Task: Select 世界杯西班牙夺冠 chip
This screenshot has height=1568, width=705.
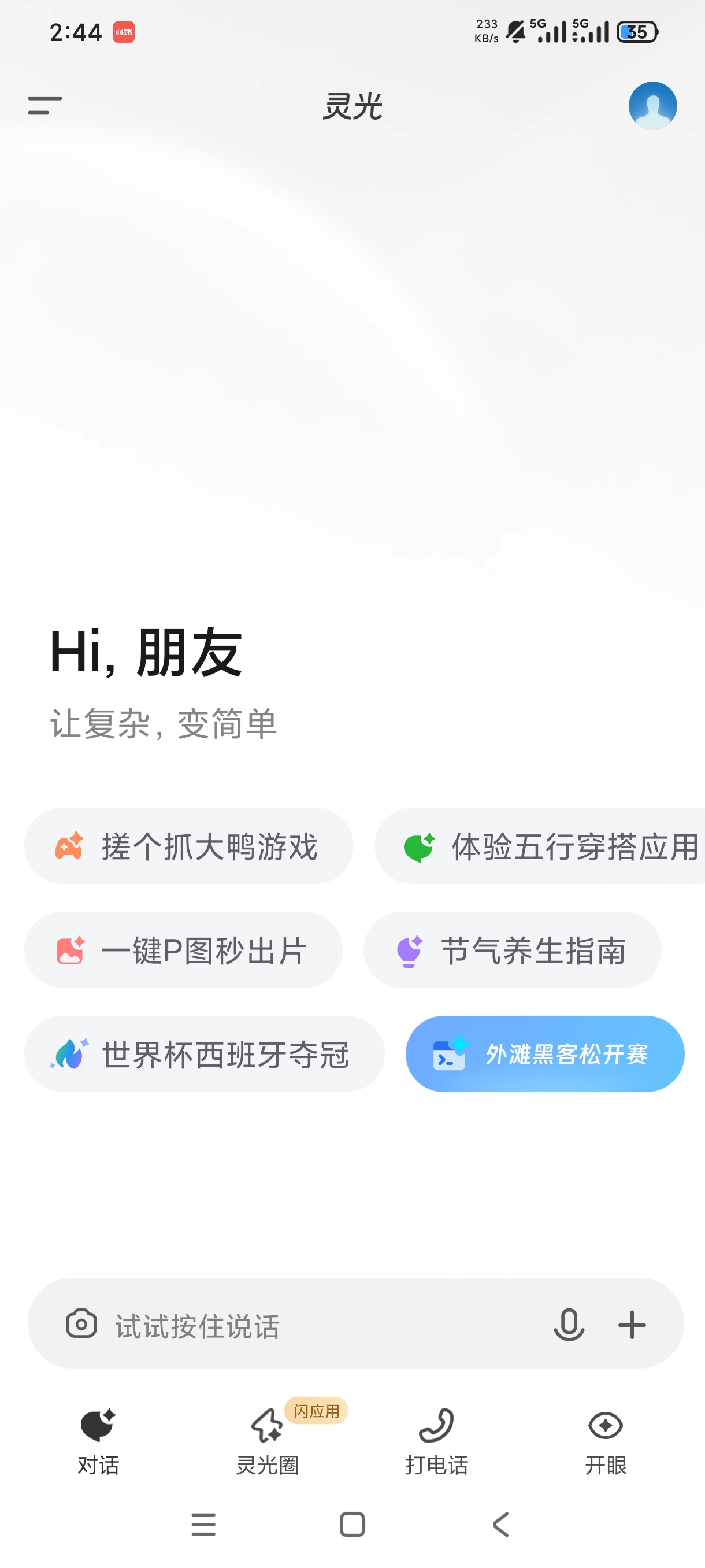Action: 205,1053
